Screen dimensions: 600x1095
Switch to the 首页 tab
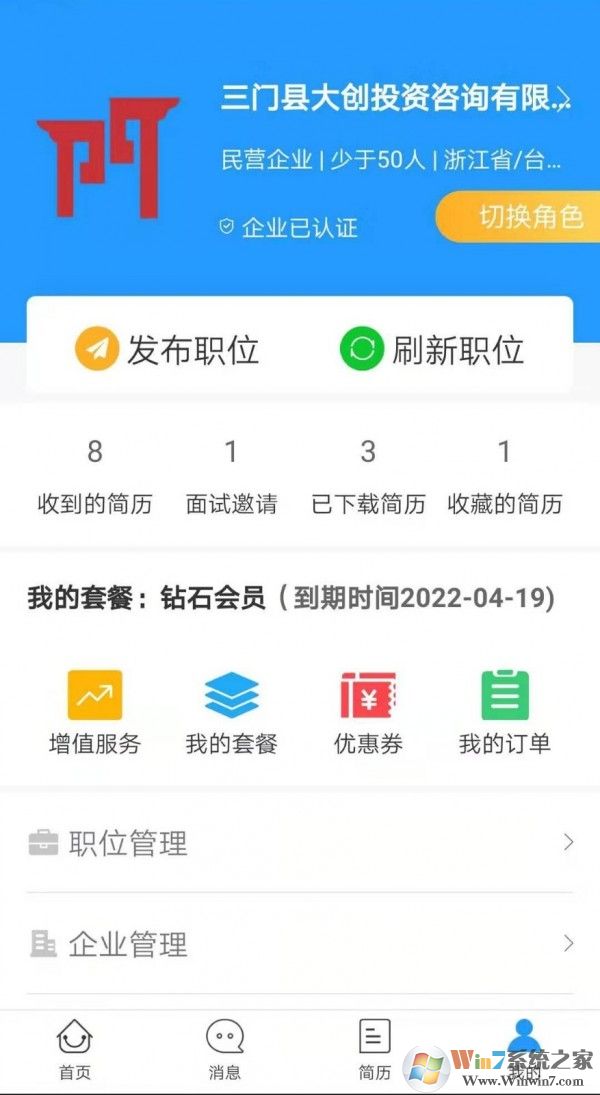click(x=74, y=1050)
